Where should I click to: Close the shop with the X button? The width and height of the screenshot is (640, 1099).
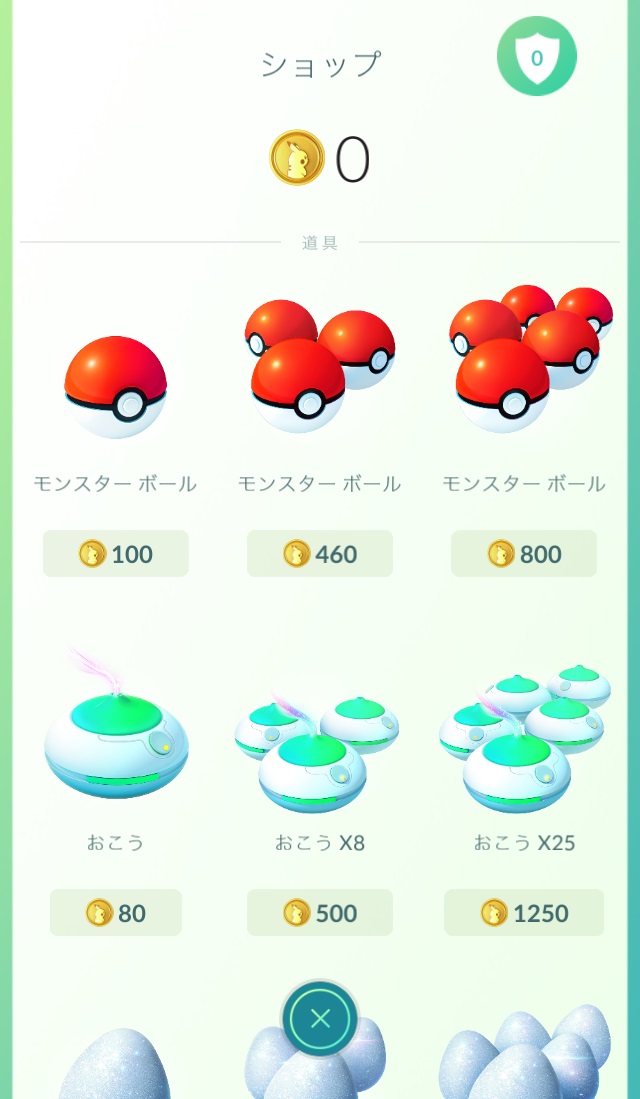point(320,1019)
